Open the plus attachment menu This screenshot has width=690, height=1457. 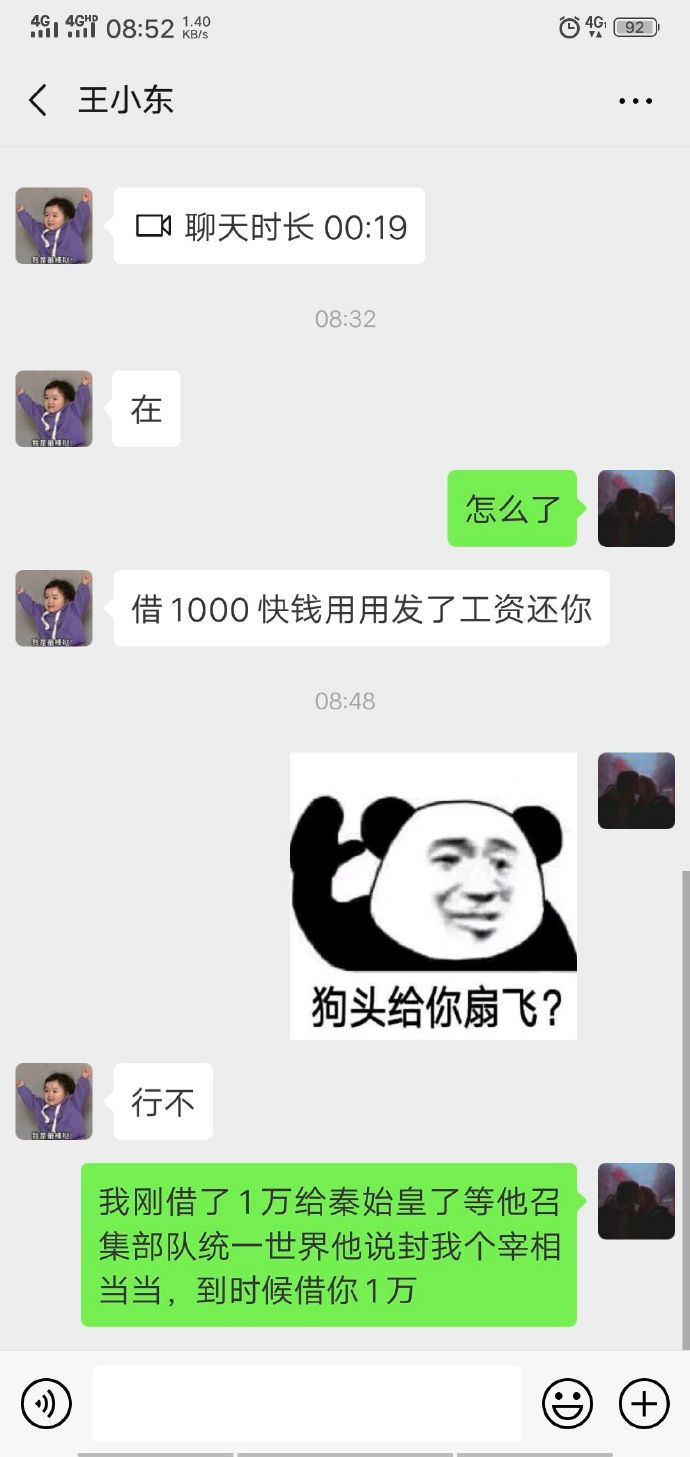pos(644,1403)
